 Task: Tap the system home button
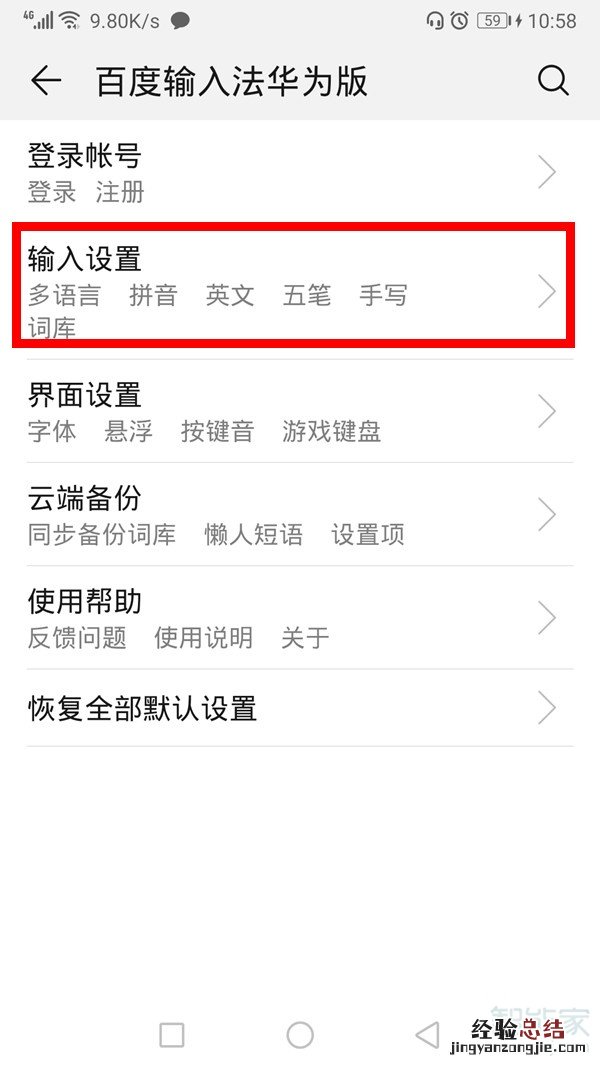pyautogui.click(x=300, y=1034)
